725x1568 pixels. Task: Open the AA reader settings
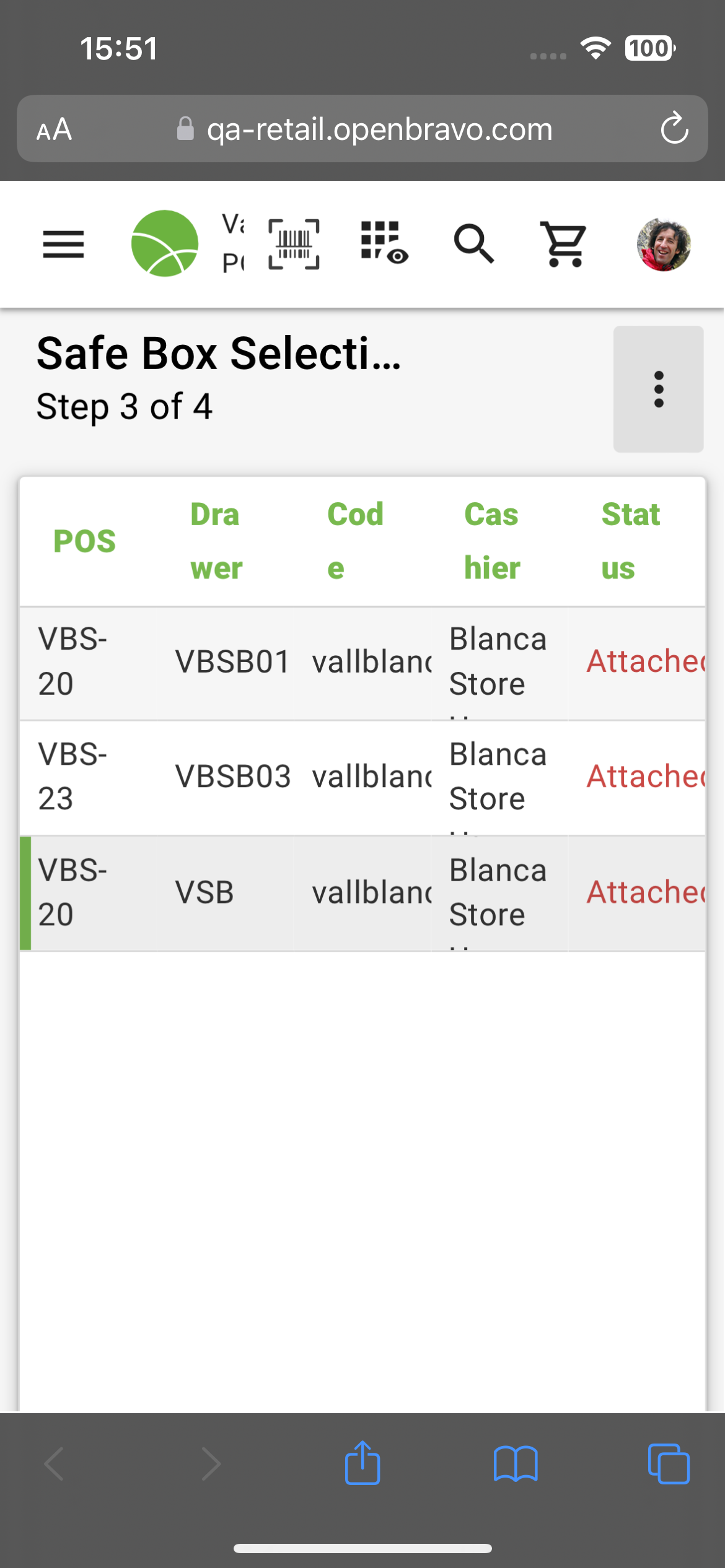tap(55, 129)
